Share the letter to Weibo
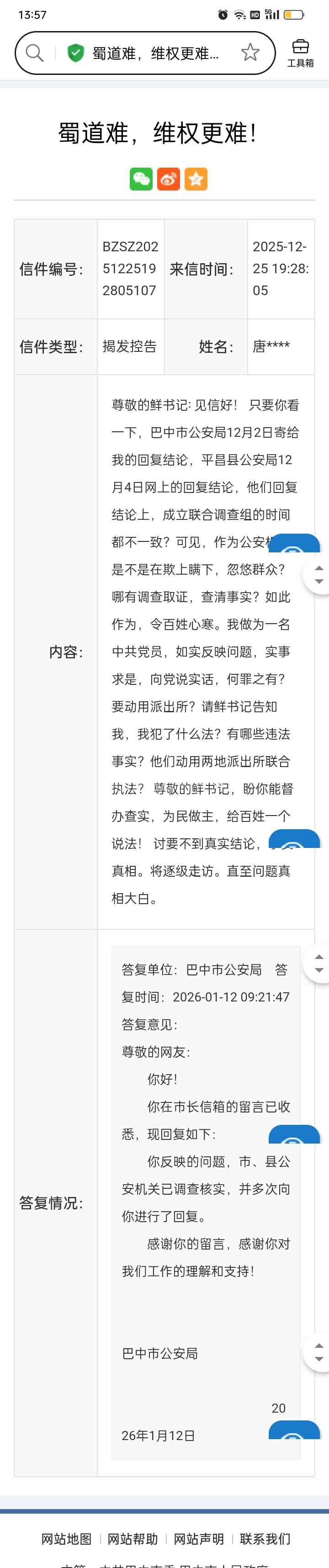This screenshot has width=329, height=1568. click(169, 179)
